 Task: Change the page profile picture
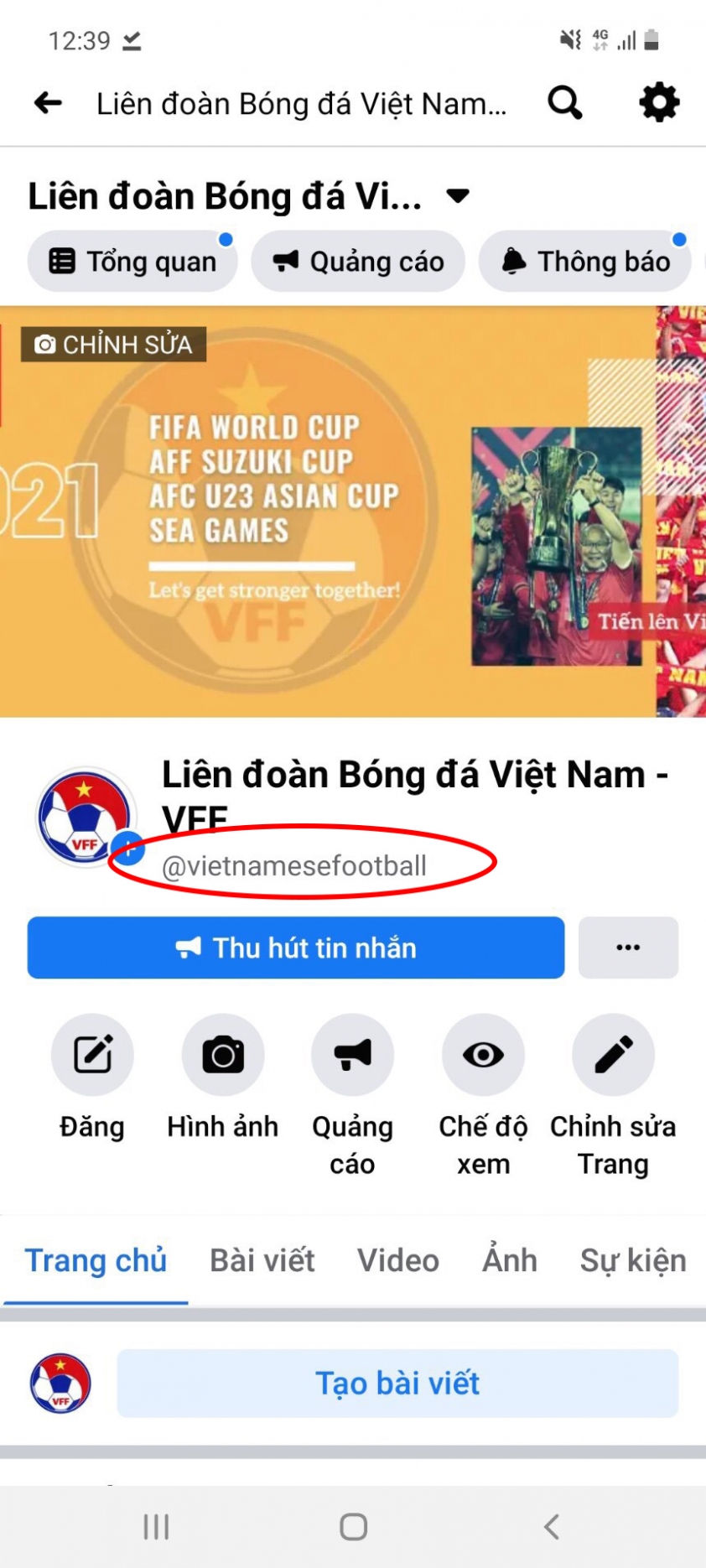(x=128, y=848)
